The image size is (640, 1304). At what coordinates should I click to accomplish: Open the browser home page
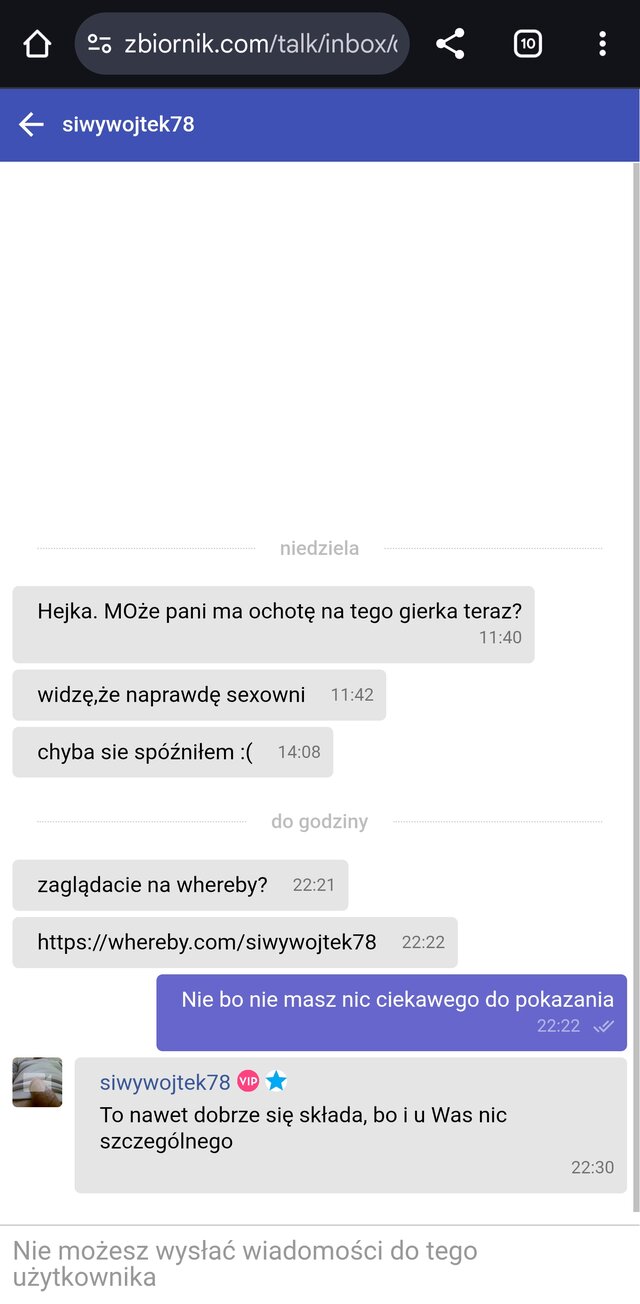point(37,44)
